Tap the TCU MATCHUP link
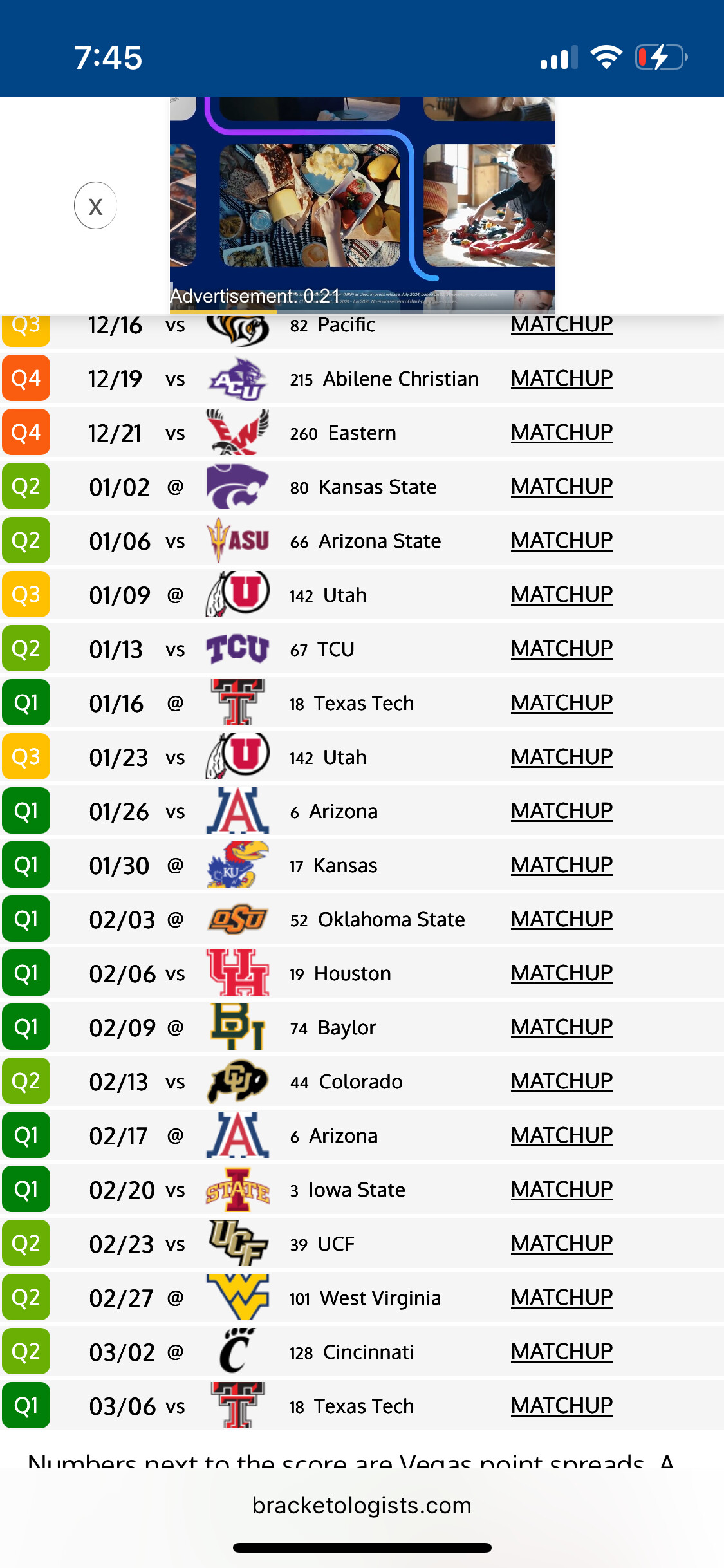 pyautogui.click(x=561, y=649)
